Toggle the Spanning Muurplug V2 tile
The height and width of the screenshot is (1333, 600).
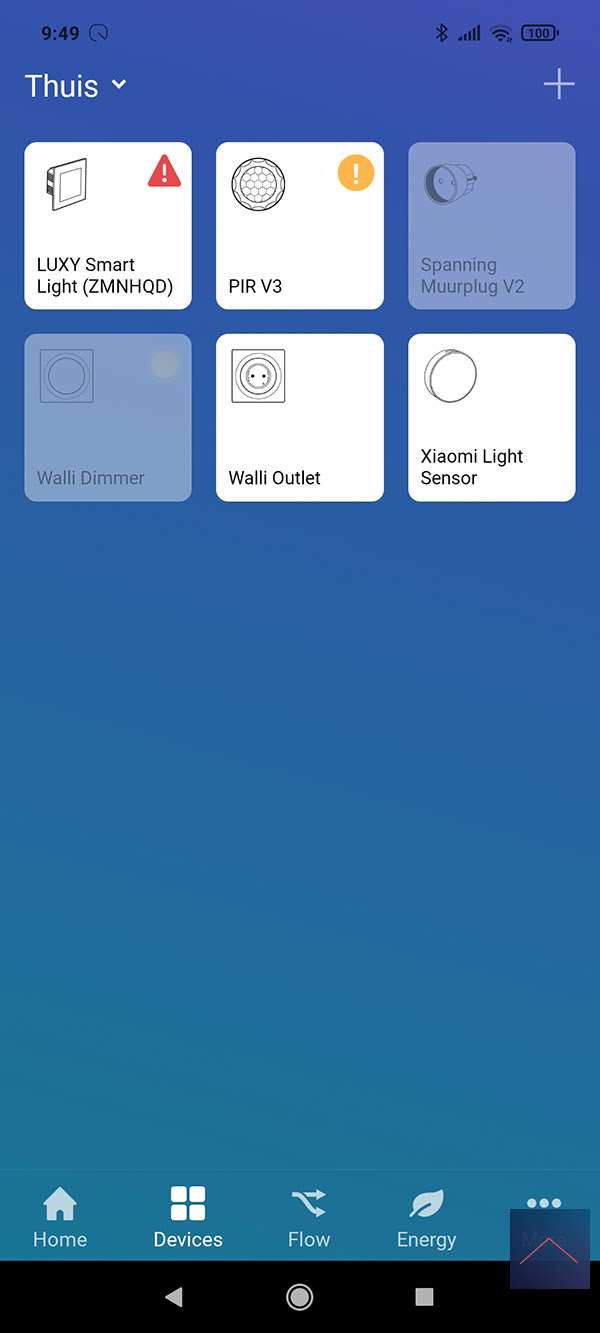coord(492,226)
